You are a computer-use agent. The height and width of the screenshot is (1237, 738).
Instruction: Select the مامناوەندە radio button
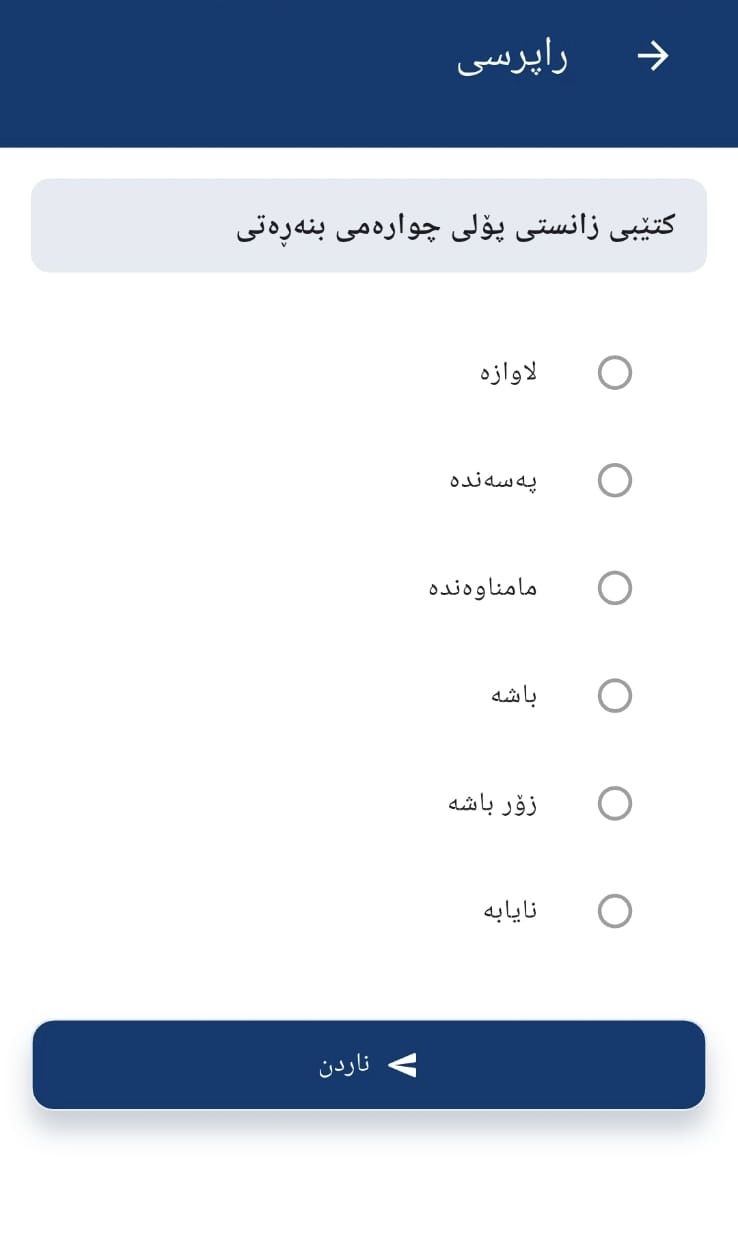(615, 587)
